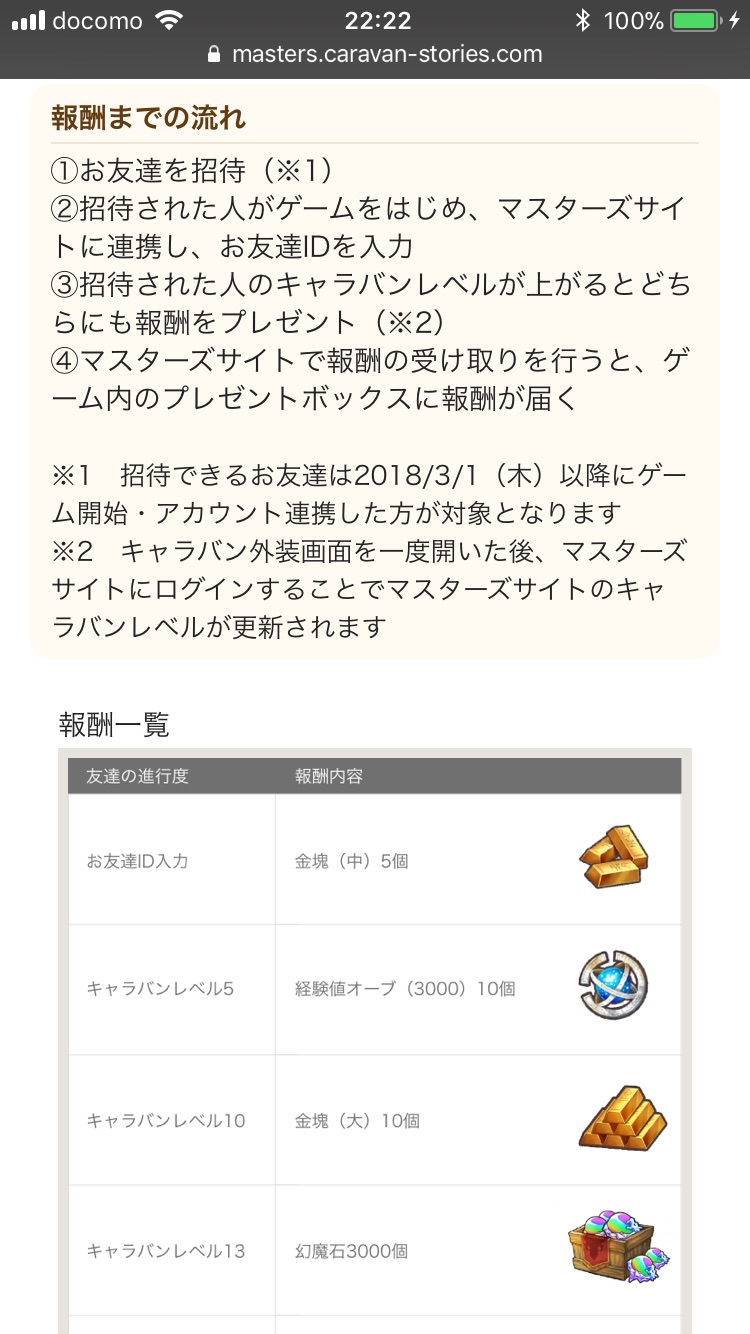Tap the masters.caravan-stories.com address bar

[375, 55]
